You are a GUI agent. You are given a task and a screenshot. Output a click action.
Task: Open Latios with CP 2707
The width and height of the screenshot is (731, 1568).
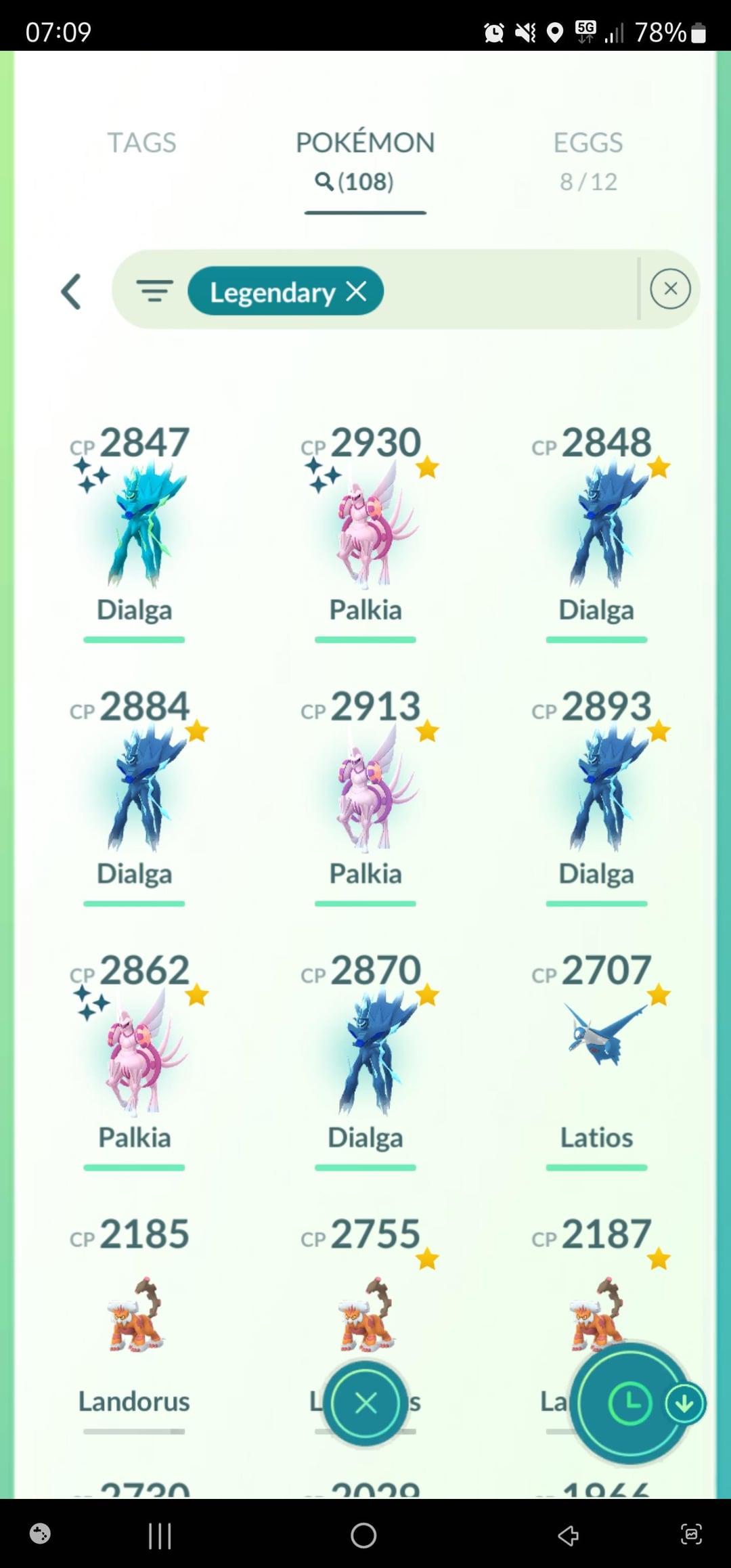[x=596, y=1049]
